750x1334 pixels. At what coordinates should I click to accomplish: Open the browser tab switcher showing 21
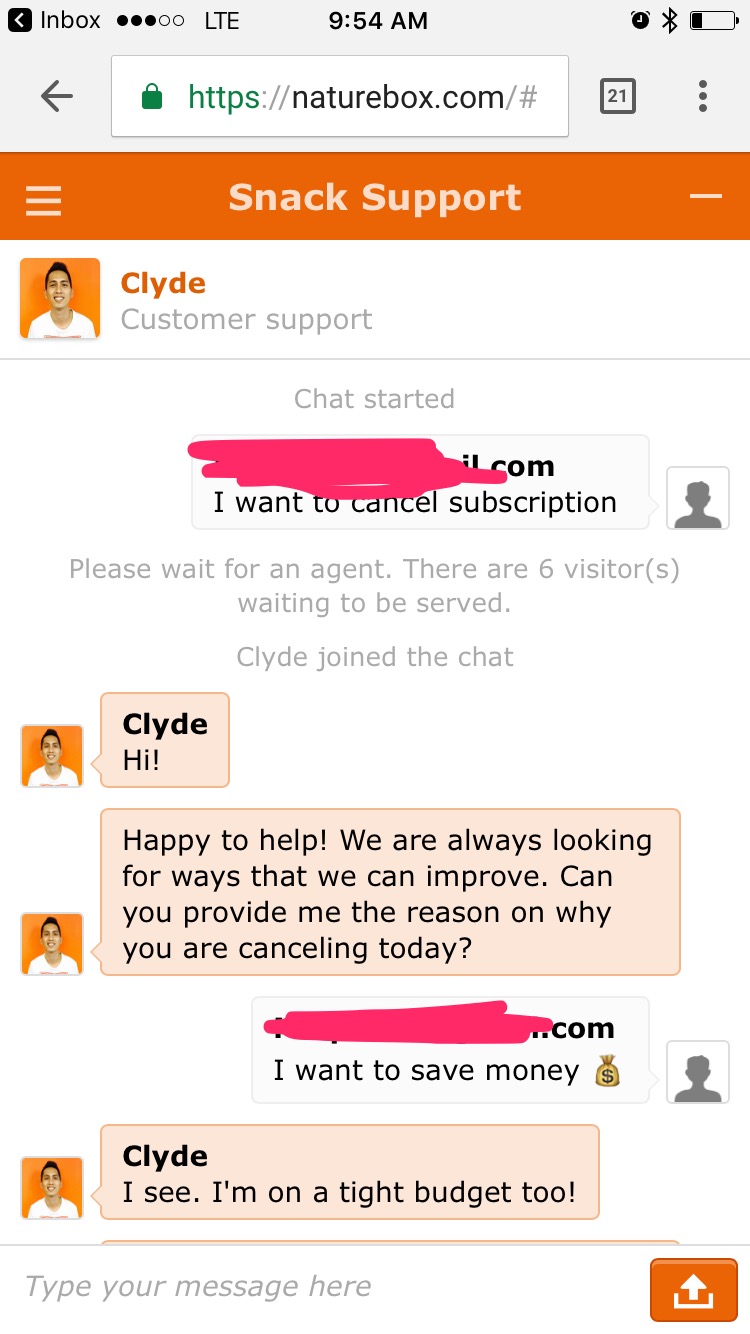(x=617, y=96)
